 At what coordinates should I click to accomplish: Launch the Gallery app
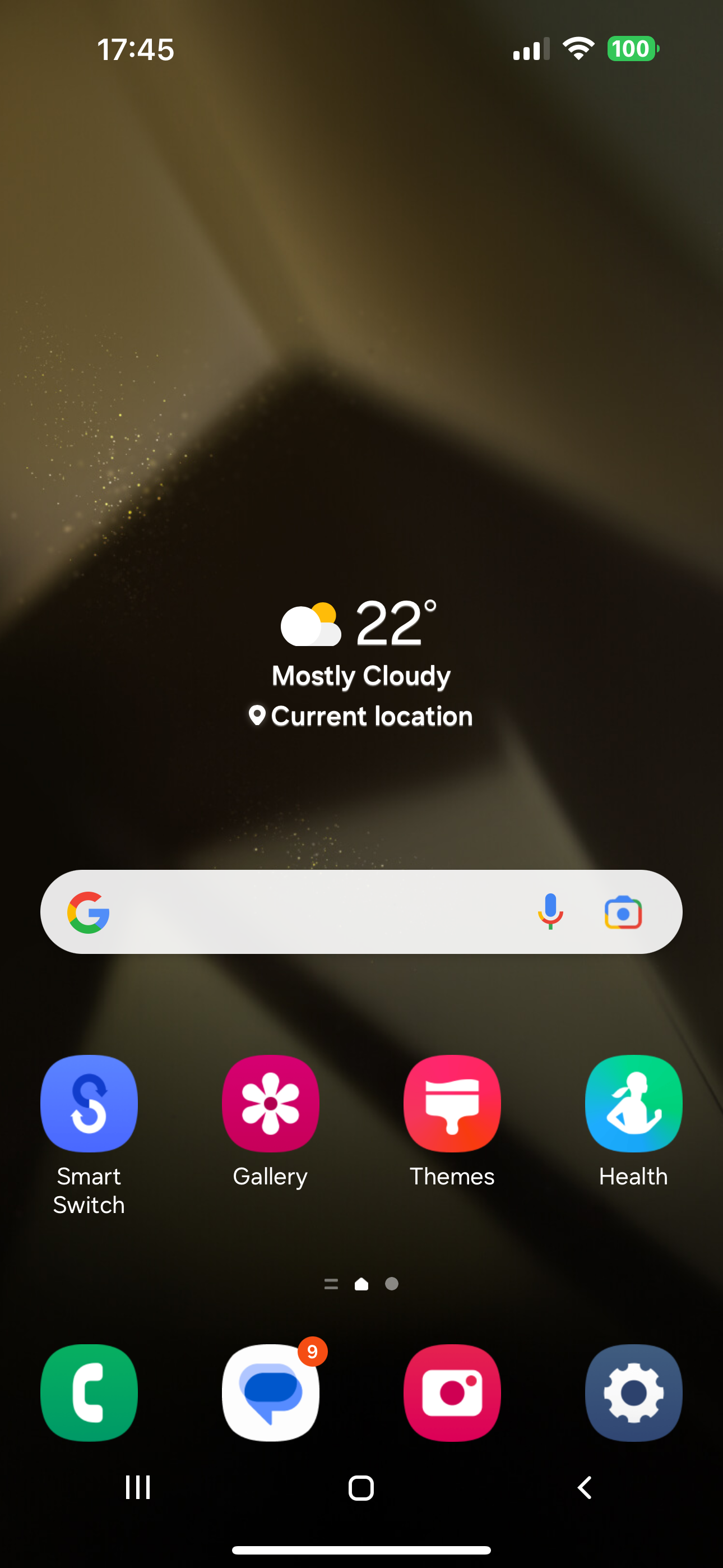click(x=270, y=1103)
